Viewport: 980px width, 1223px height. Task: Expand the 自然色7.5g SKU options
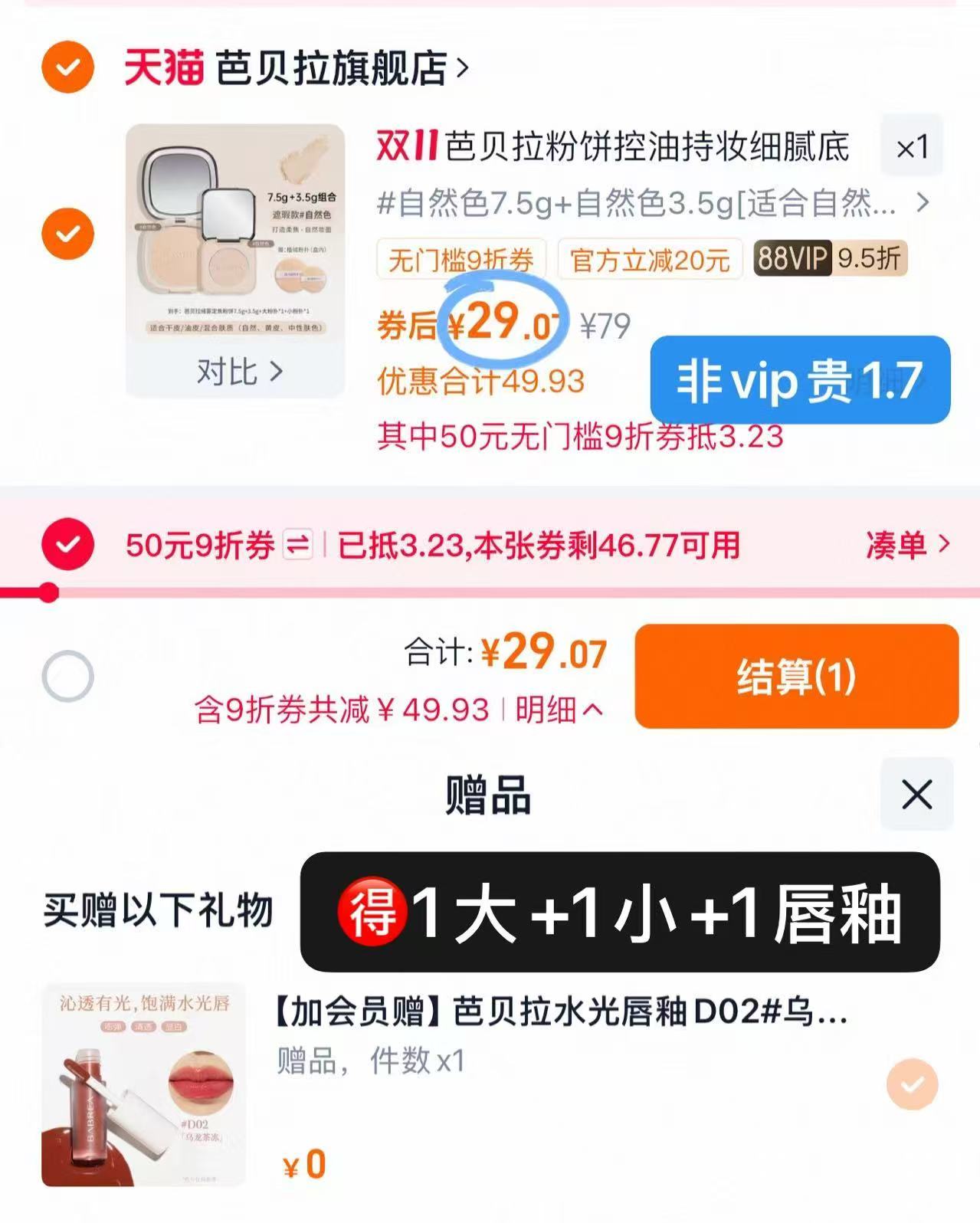(x=921, y=203)
